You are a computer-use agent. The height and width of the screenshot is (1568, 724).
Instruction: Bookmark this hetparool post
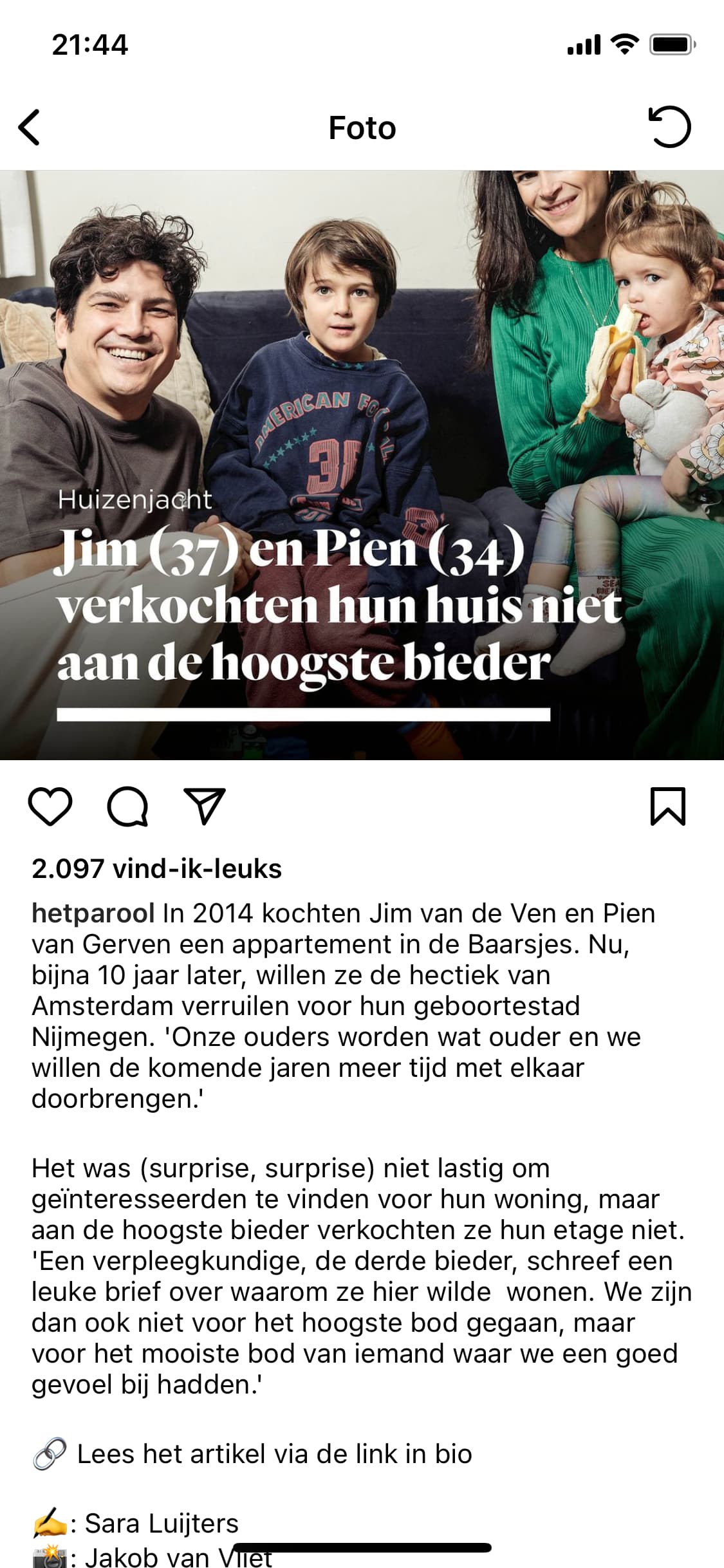point(668,806)
